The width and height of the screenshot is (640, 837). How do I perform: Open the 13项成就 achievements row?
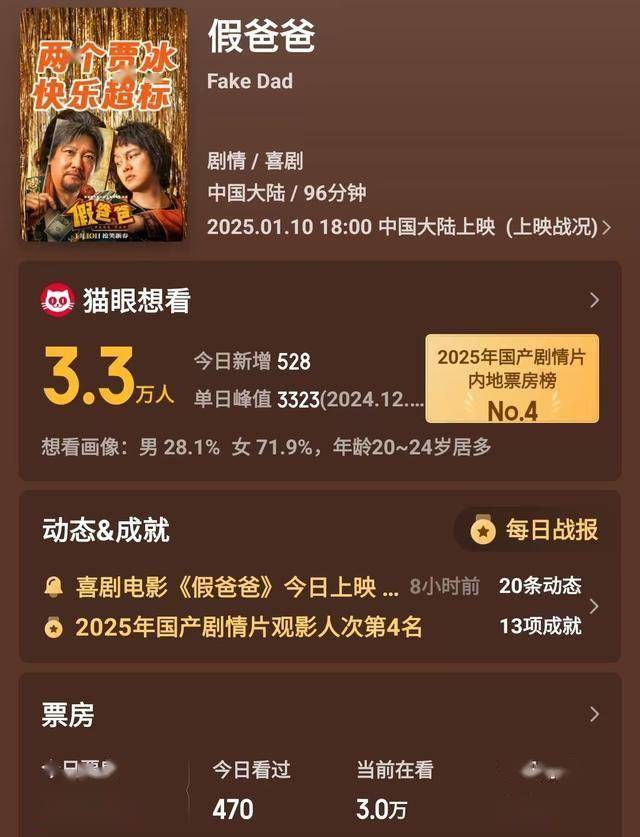pyautogui.click(x=540, y=627)
